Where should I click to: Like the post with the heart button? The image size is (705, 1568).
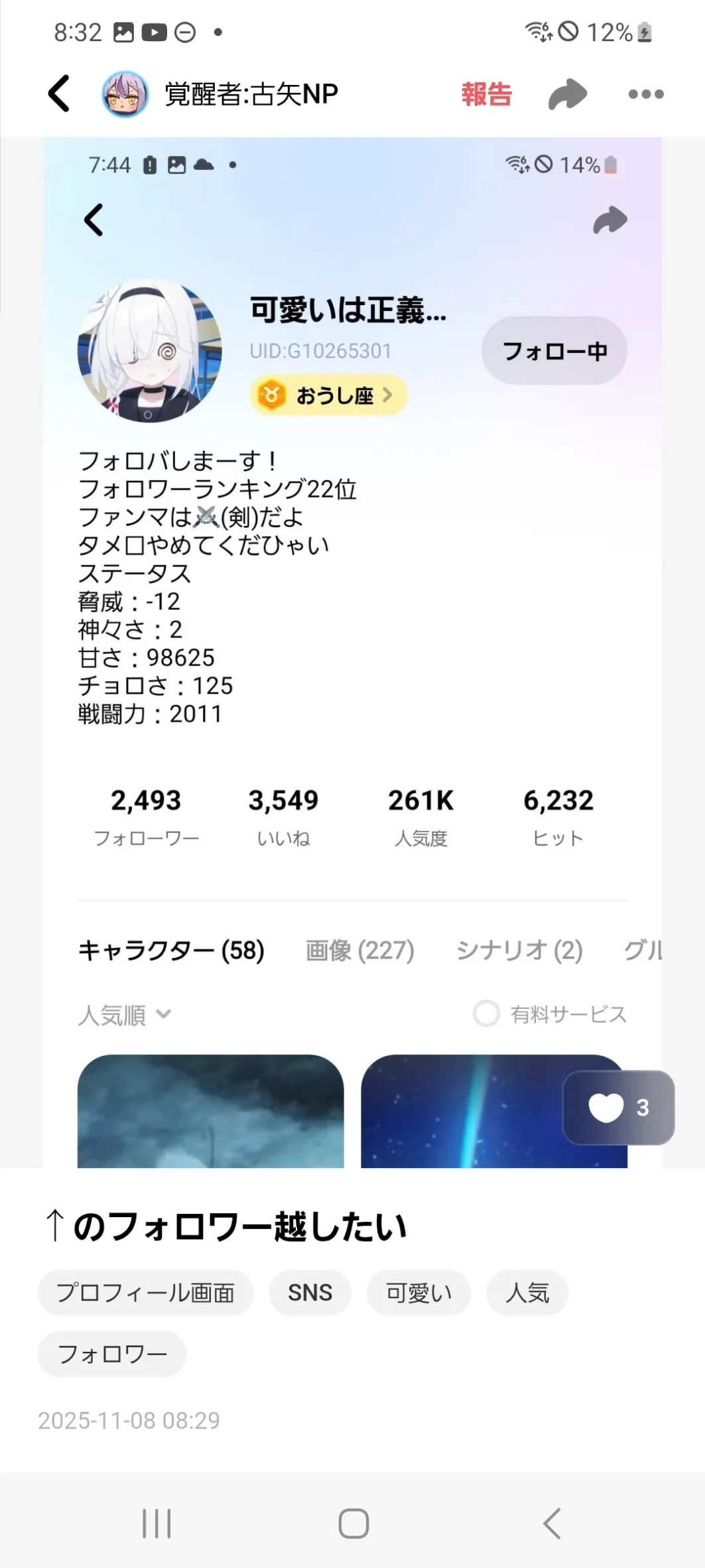tap(617, 1107)
